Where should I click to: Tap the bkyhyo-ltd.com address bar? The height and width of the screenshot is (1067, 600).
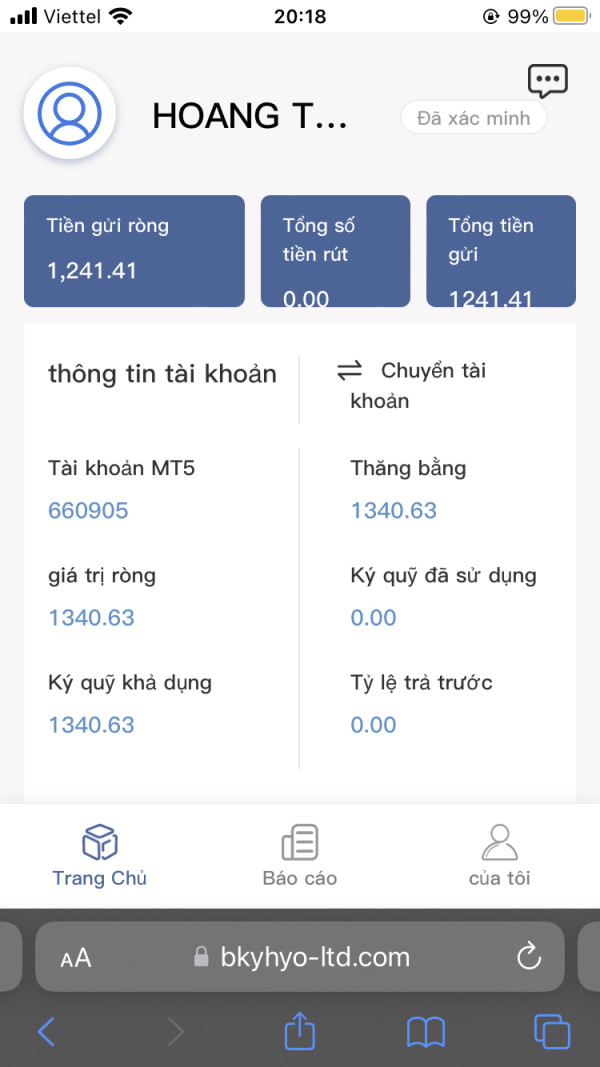tap(300, 957)
